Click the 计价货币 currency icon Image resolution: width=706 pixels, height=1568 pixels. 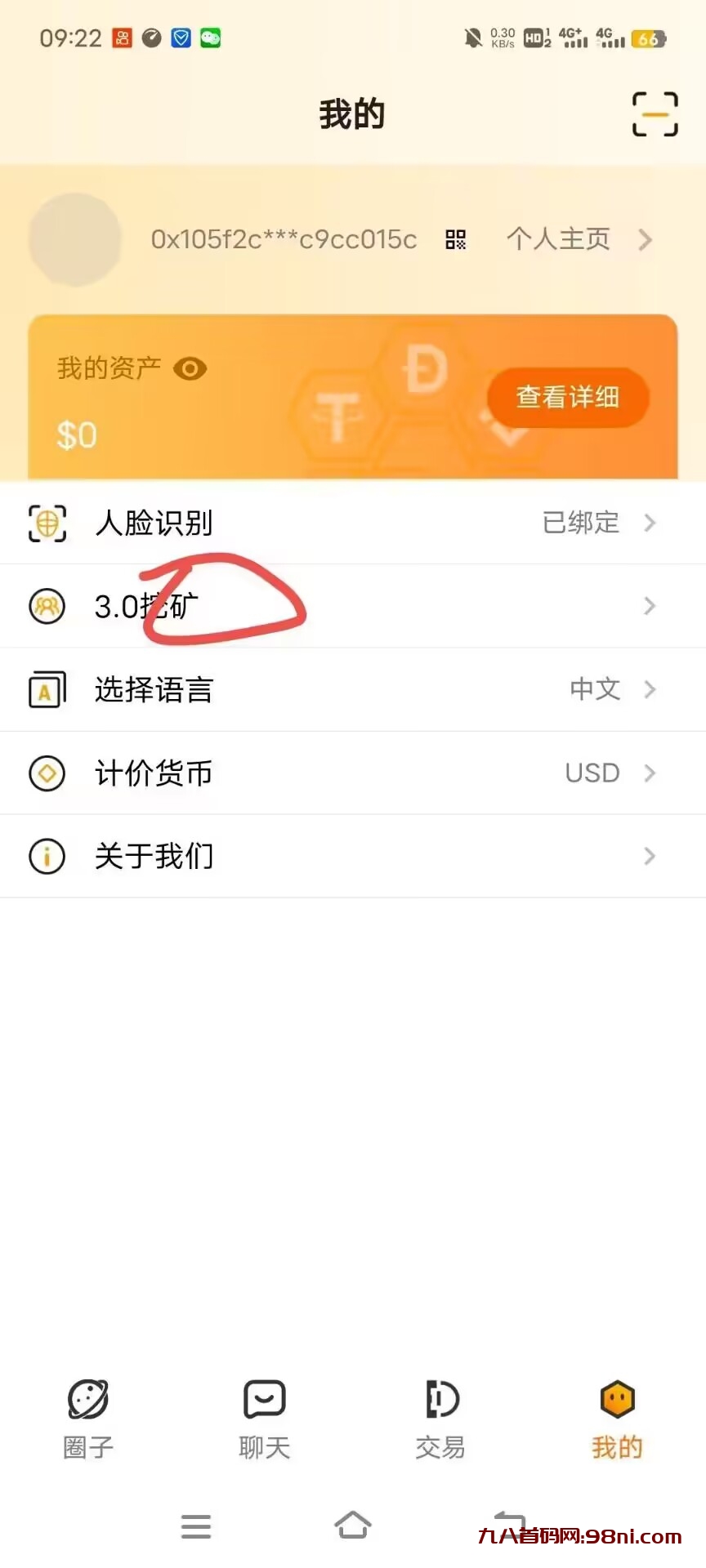tap(47, 773)
